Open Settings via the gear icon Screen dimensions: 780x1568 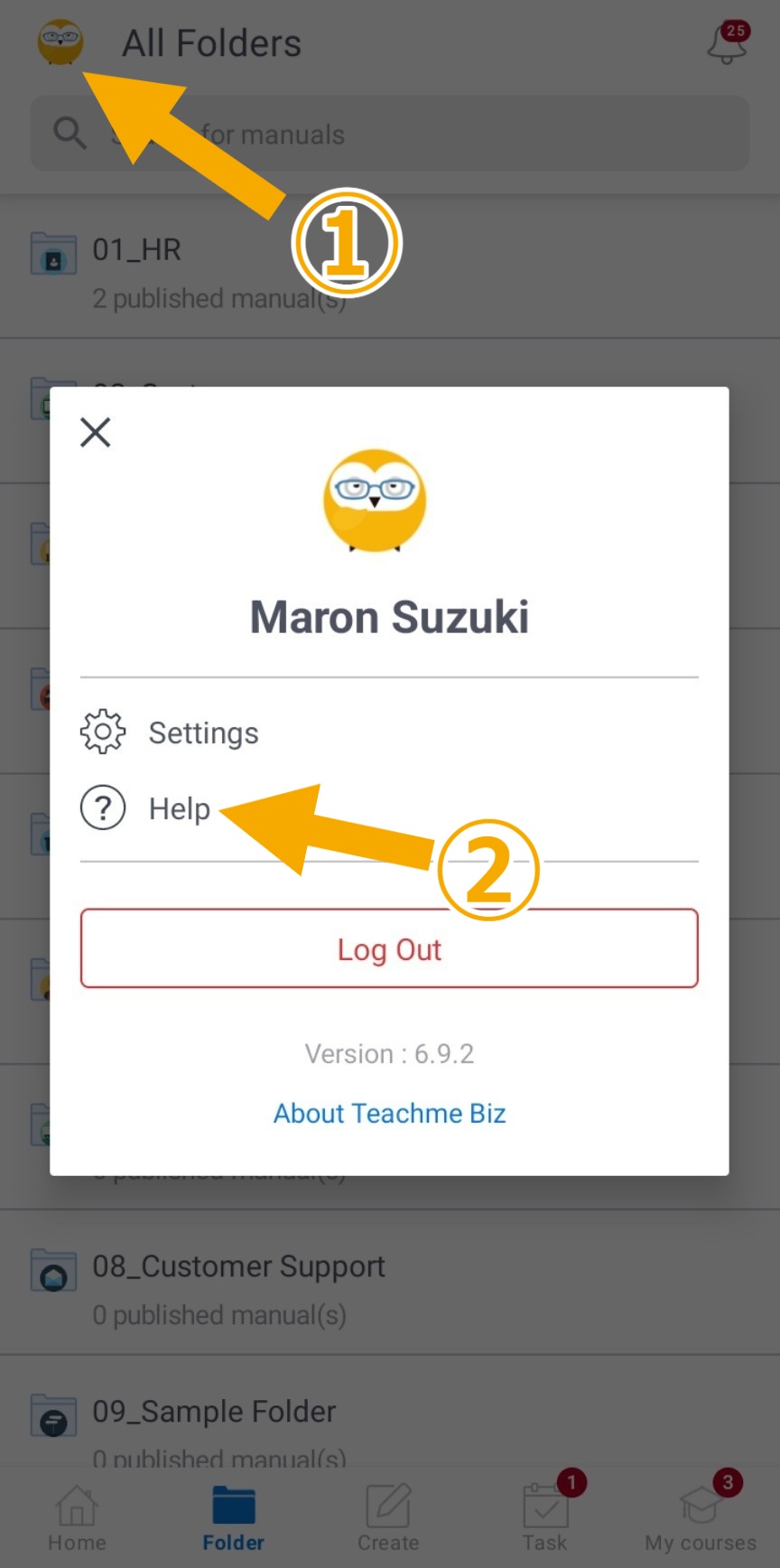pos(104,733)
